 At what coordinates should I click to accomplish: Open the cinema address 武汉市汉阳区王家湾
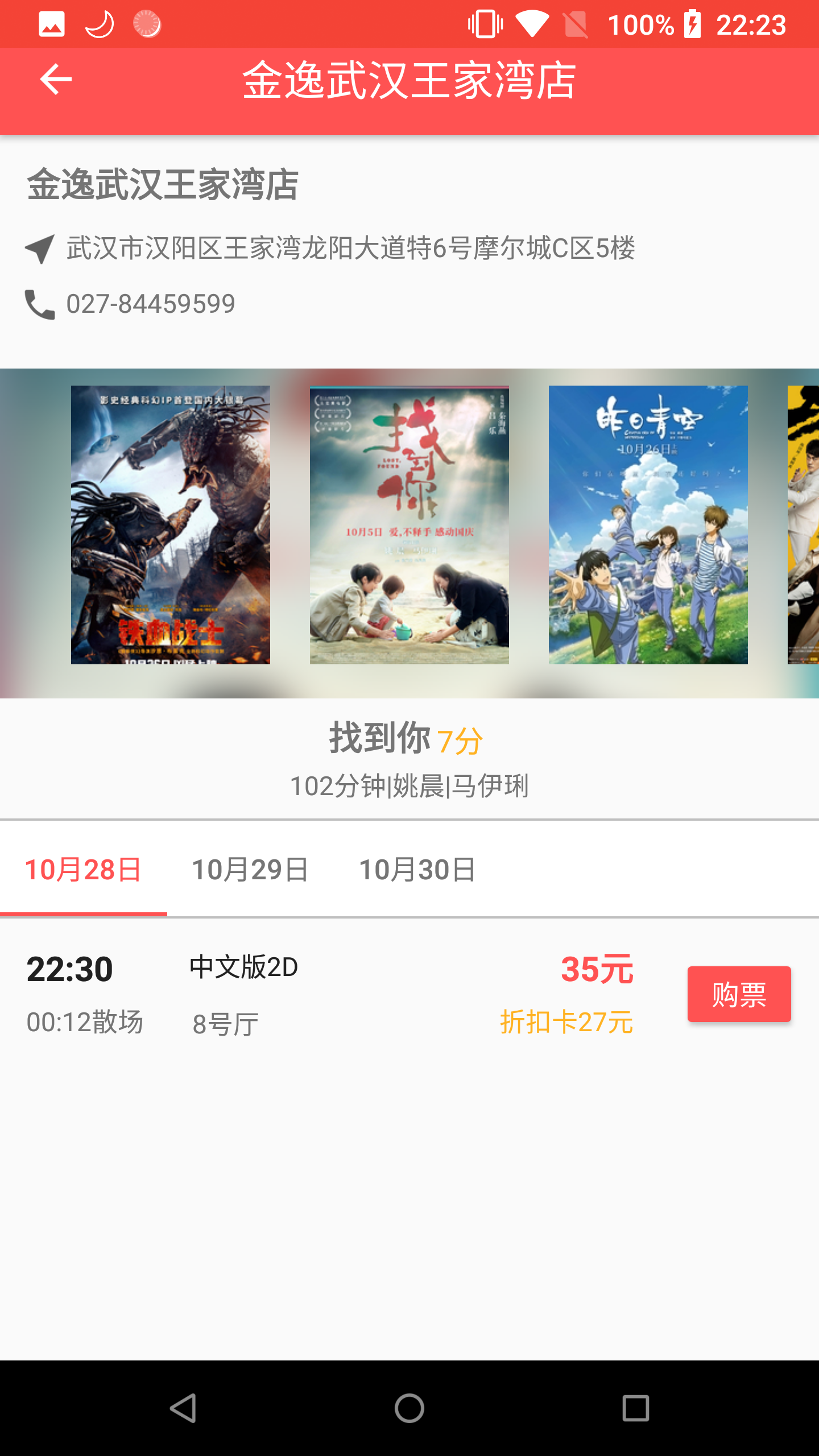[x=330, y=249]
